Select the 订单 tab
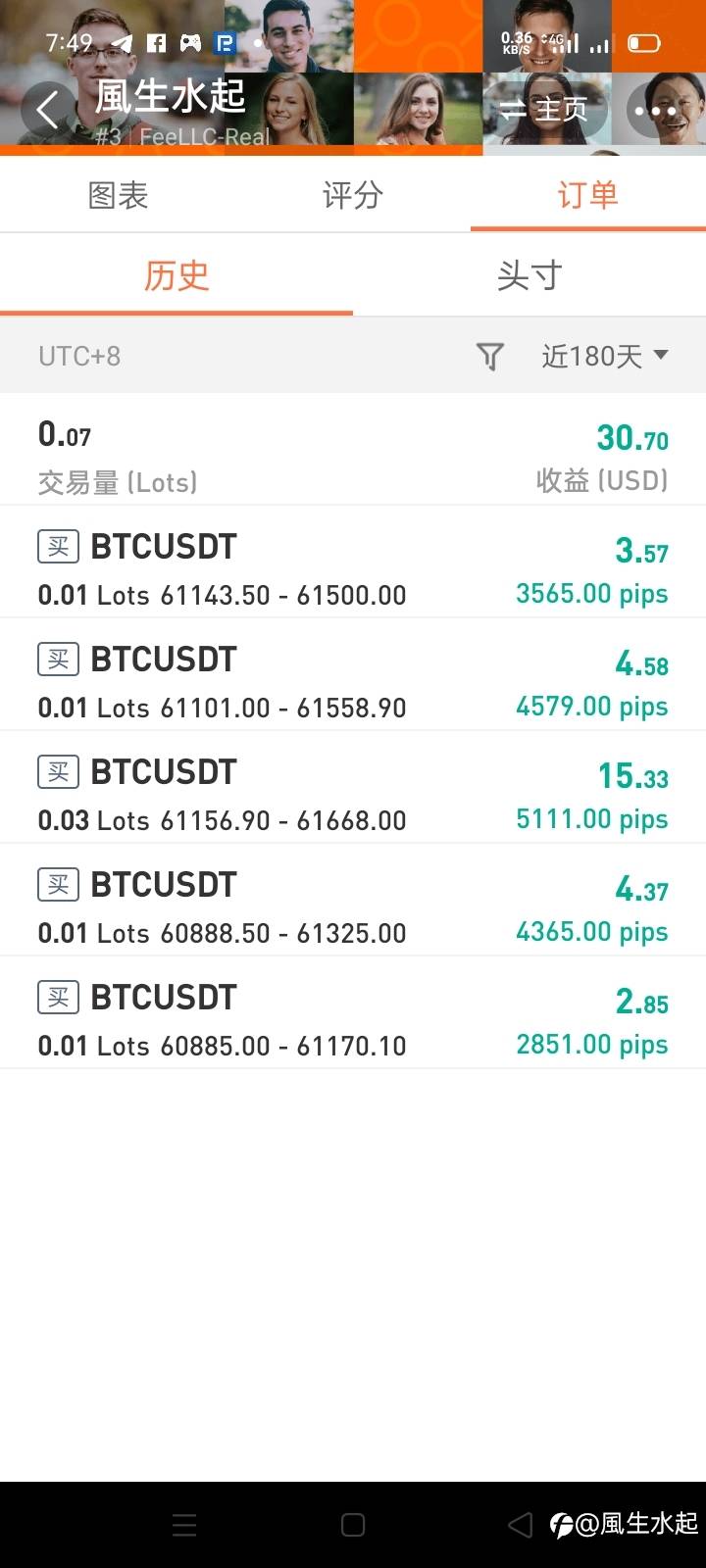The image size is (706, 1568). coord(587,195)
